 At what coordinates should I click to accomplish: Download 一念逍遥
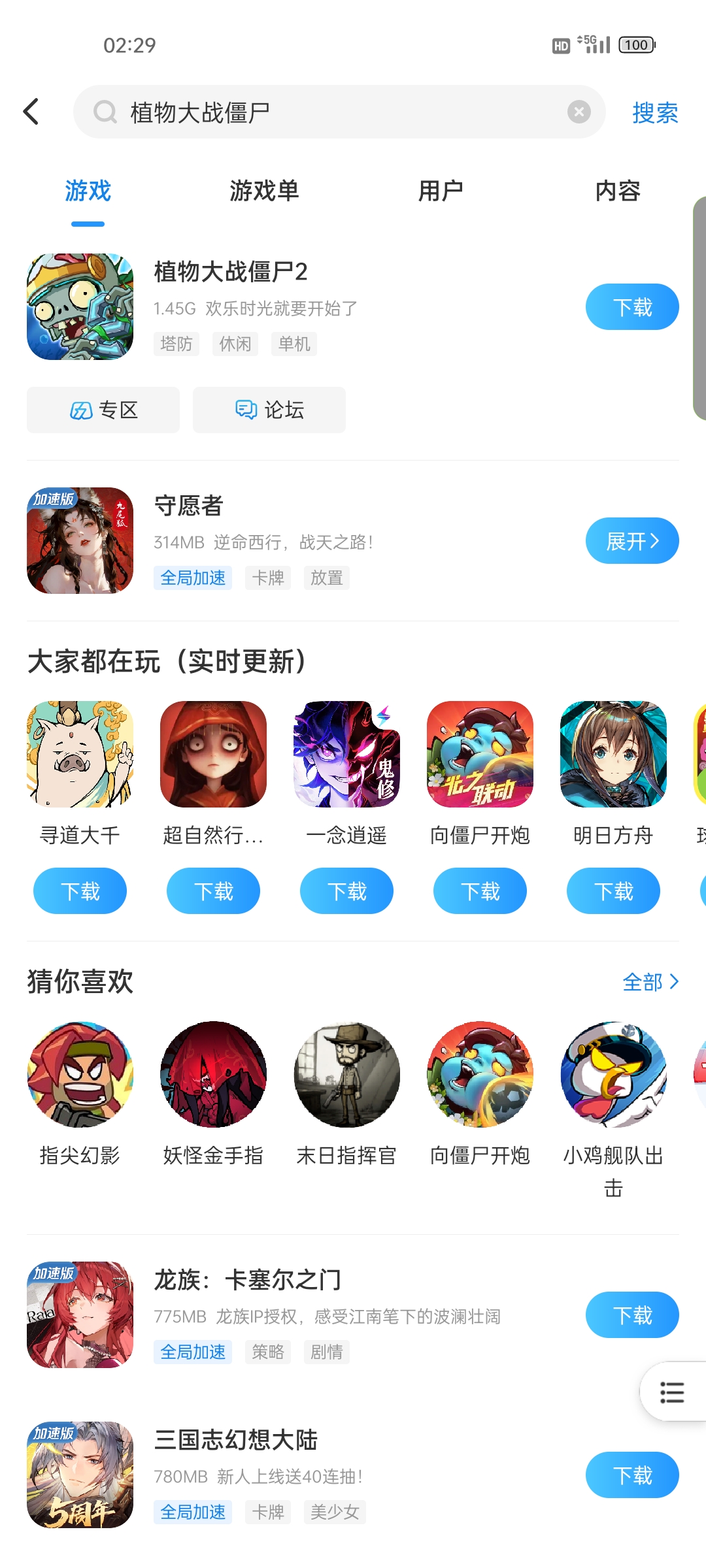tap(346, 891)
